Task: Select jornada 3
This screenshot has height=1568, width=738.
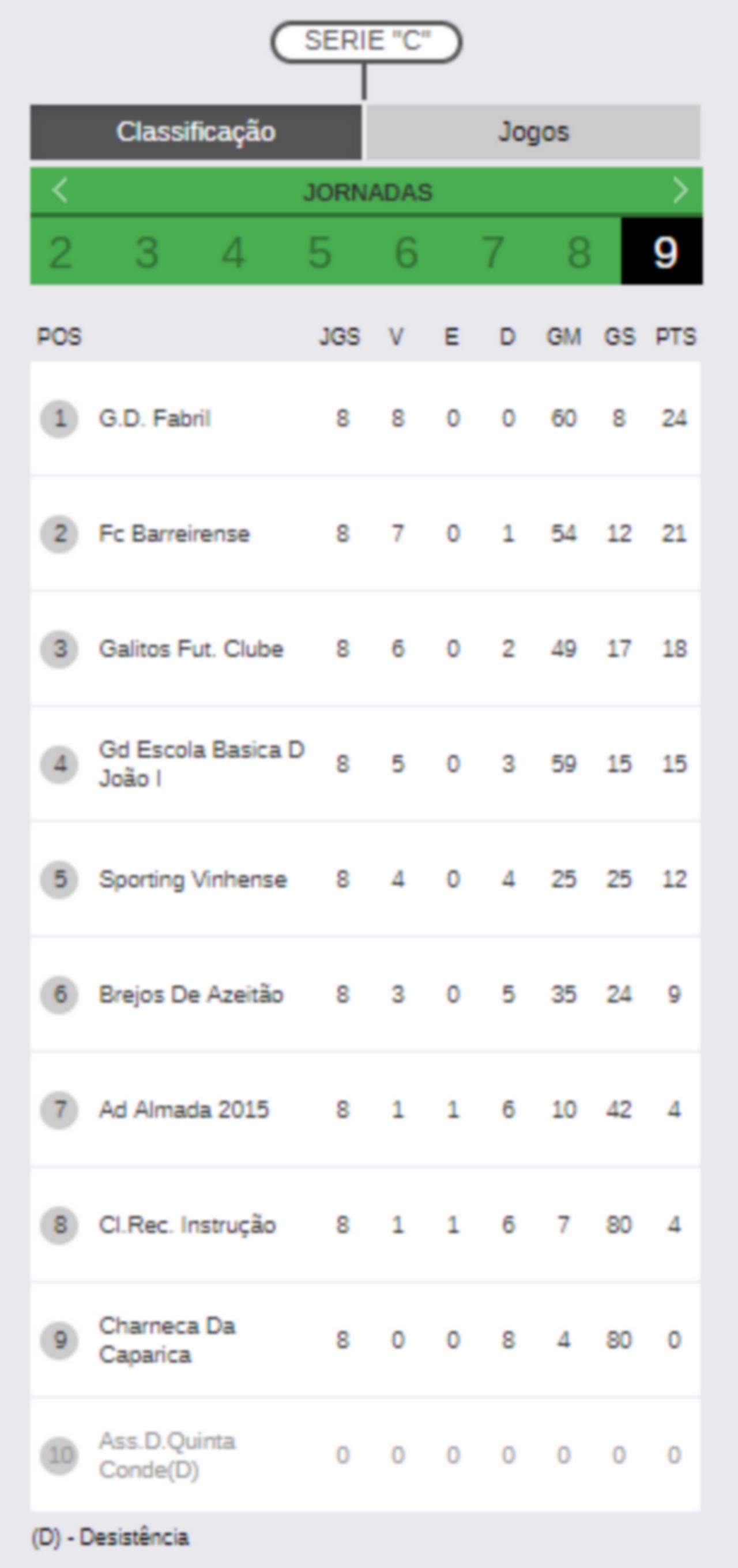Action: click(146, 252)
